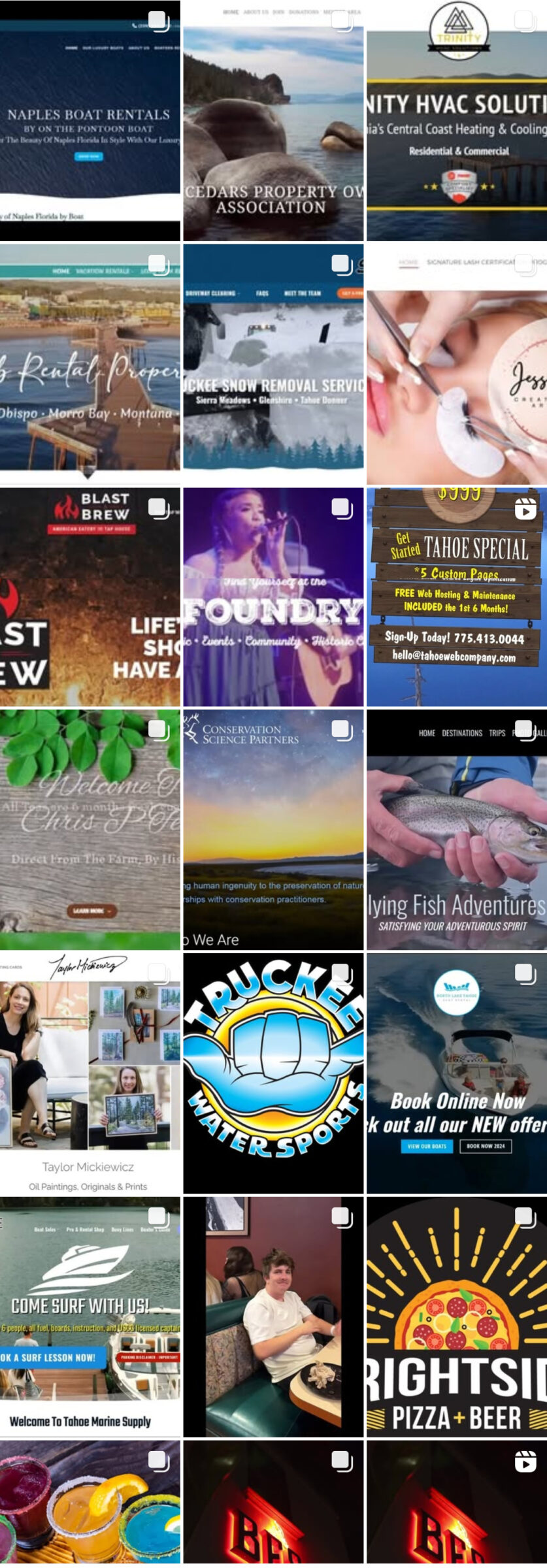The height and width of the screenshot is (1568, 547).
Task: Open the Foundry singer post
Action: point(273,598)
